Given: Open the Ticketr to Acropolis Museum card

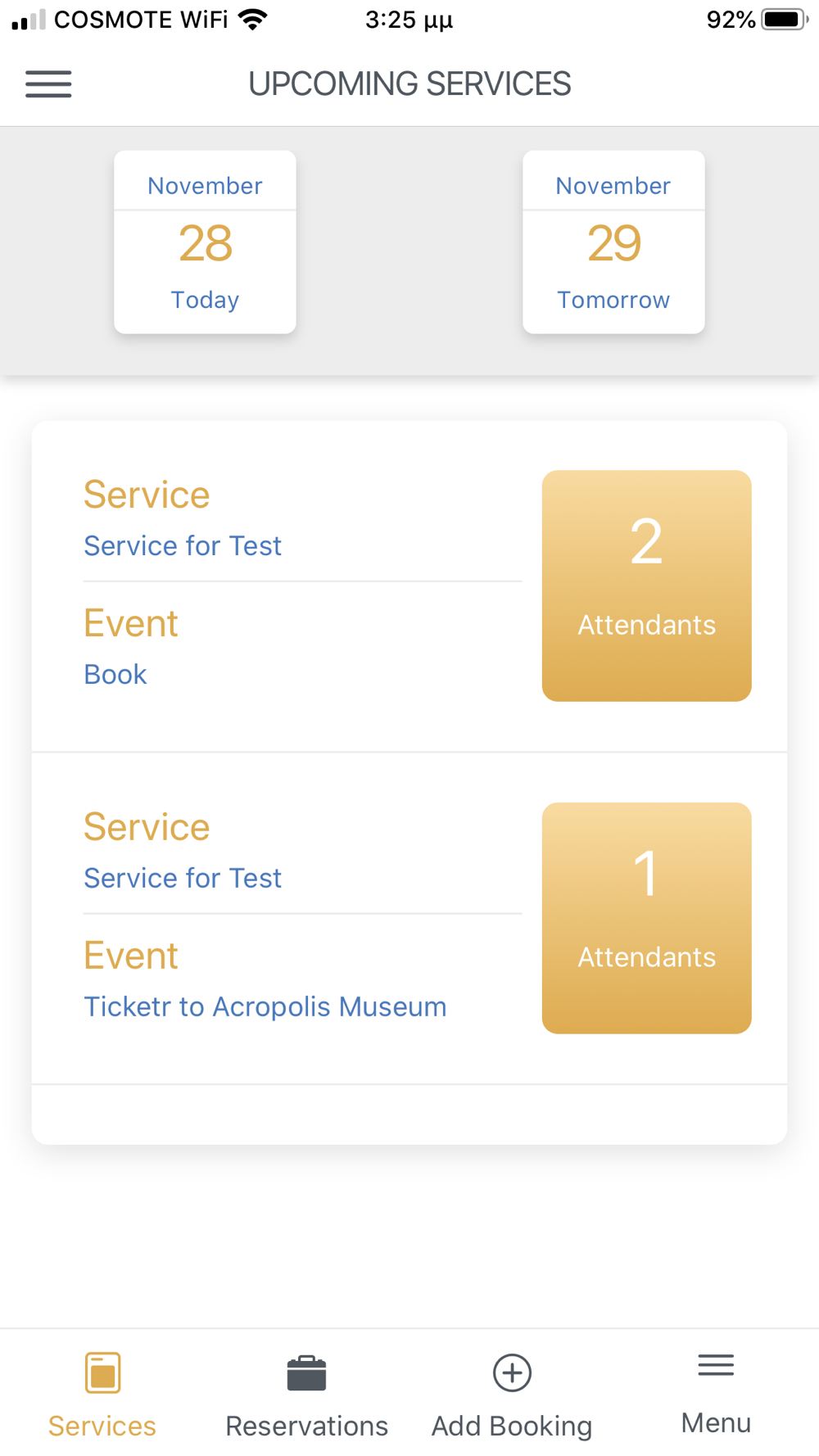Looking at the screenshot, I should [x=409, y=919].
